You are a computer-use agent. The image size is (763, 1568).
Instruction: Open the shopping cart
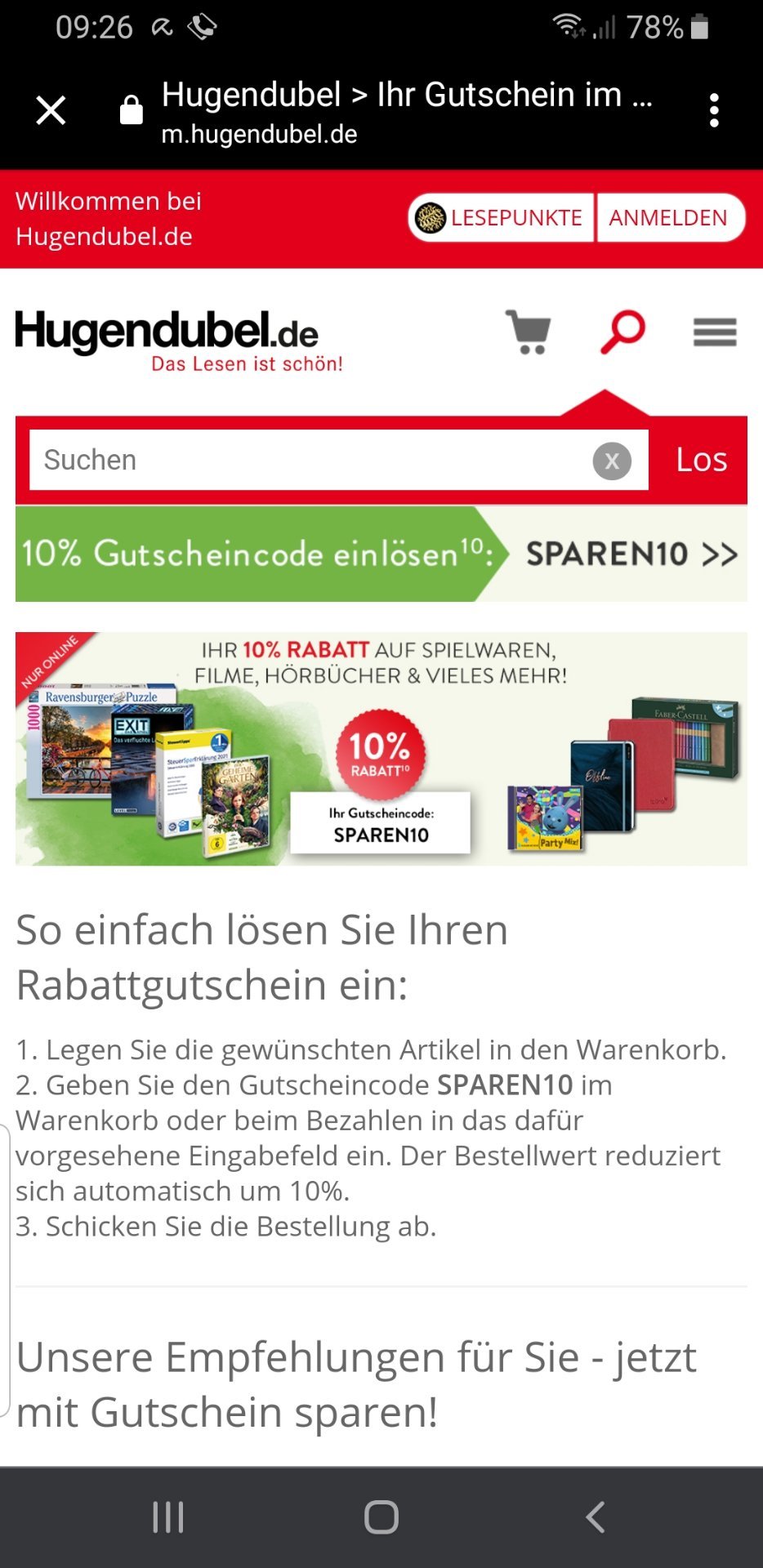click(x=529, y=332)
